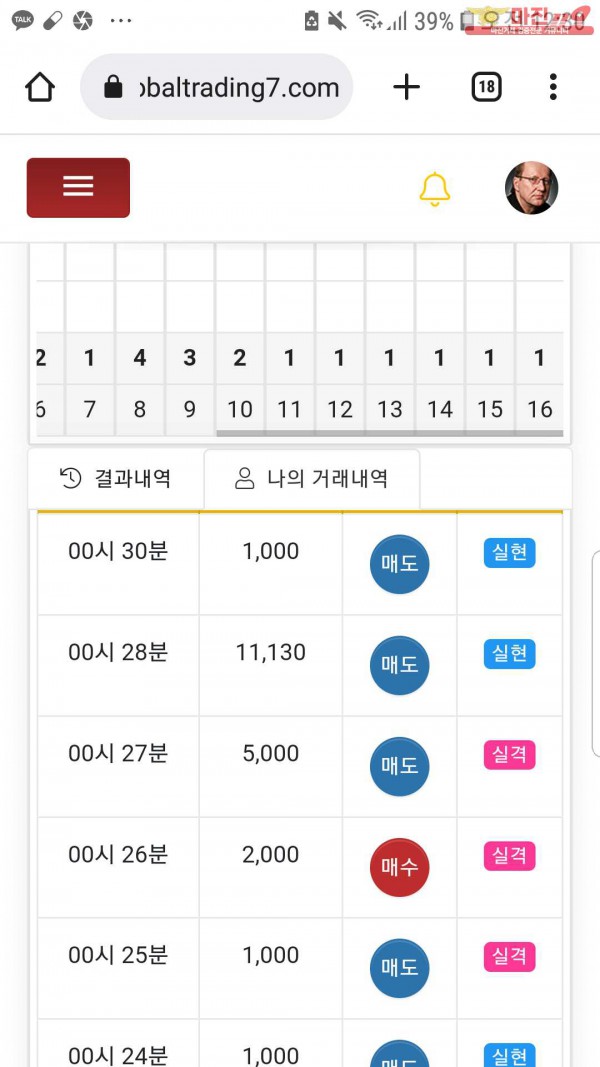Open a new browser tab

click(406, 88)
